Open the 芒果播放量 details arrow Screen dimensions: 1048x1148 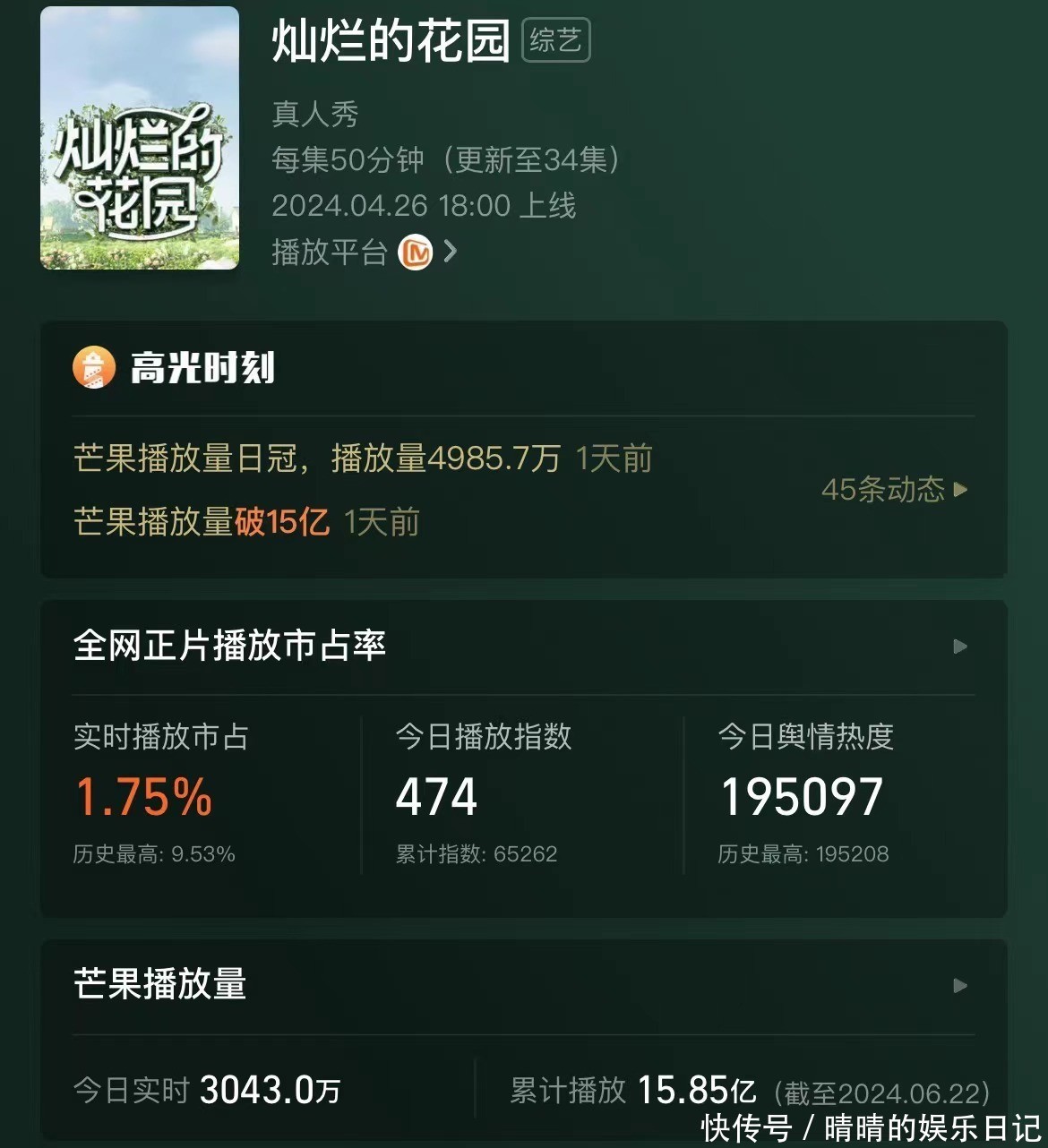point(960,986)
